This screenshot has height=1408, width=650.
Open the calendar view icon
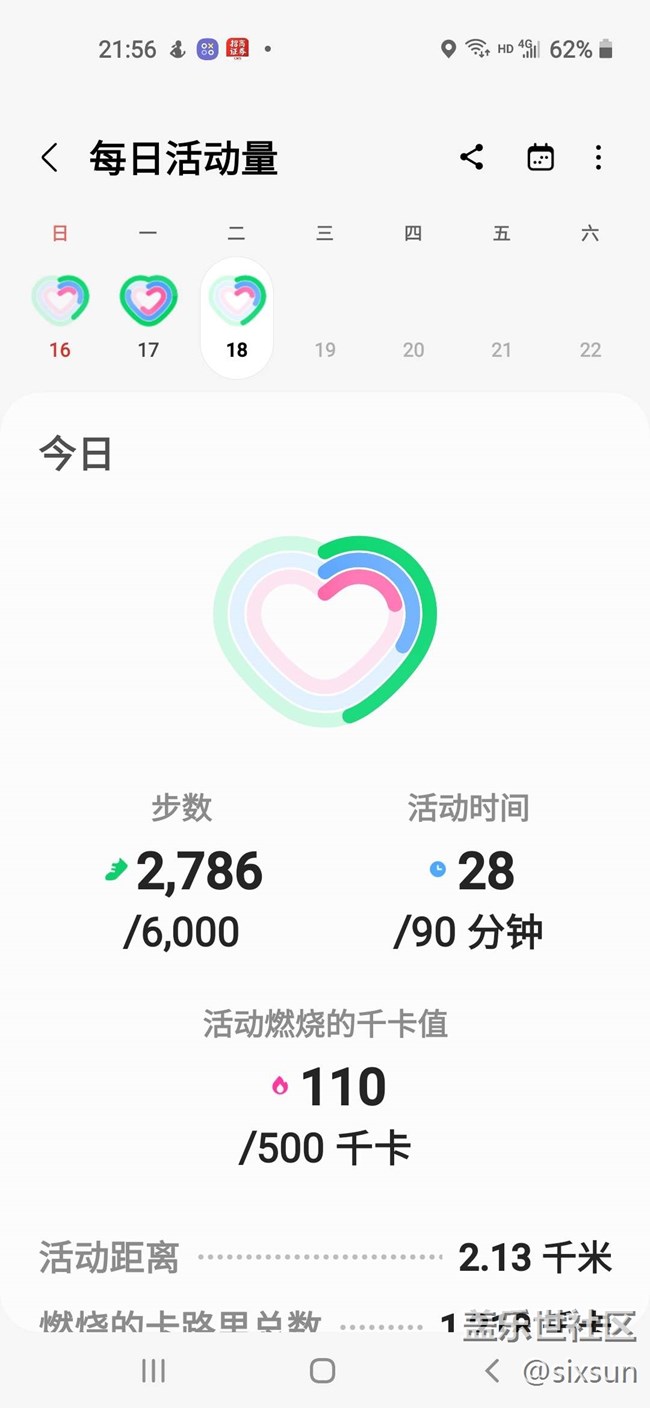tap(540, 157)
